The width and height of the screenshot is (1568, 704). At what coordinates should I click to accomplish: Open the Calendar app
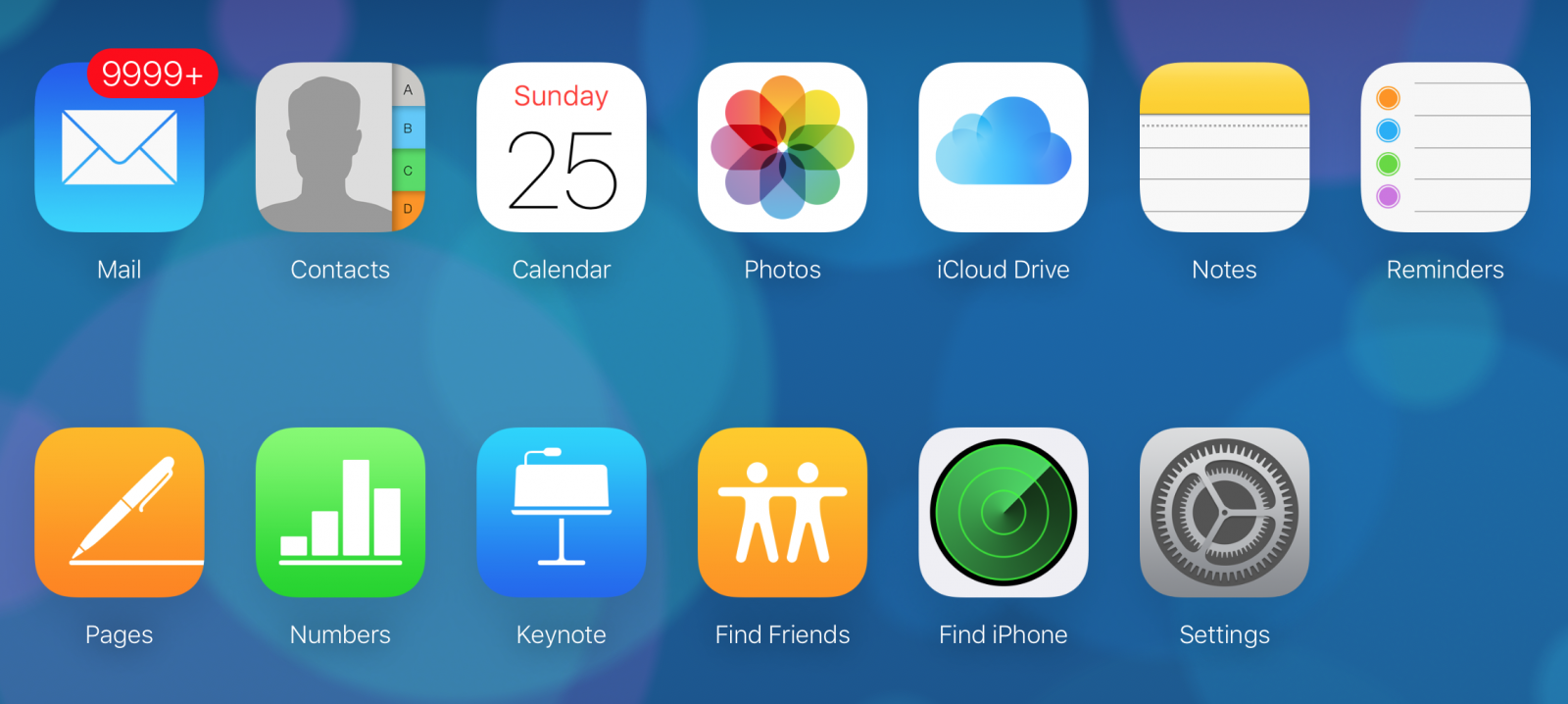(562, 148)
